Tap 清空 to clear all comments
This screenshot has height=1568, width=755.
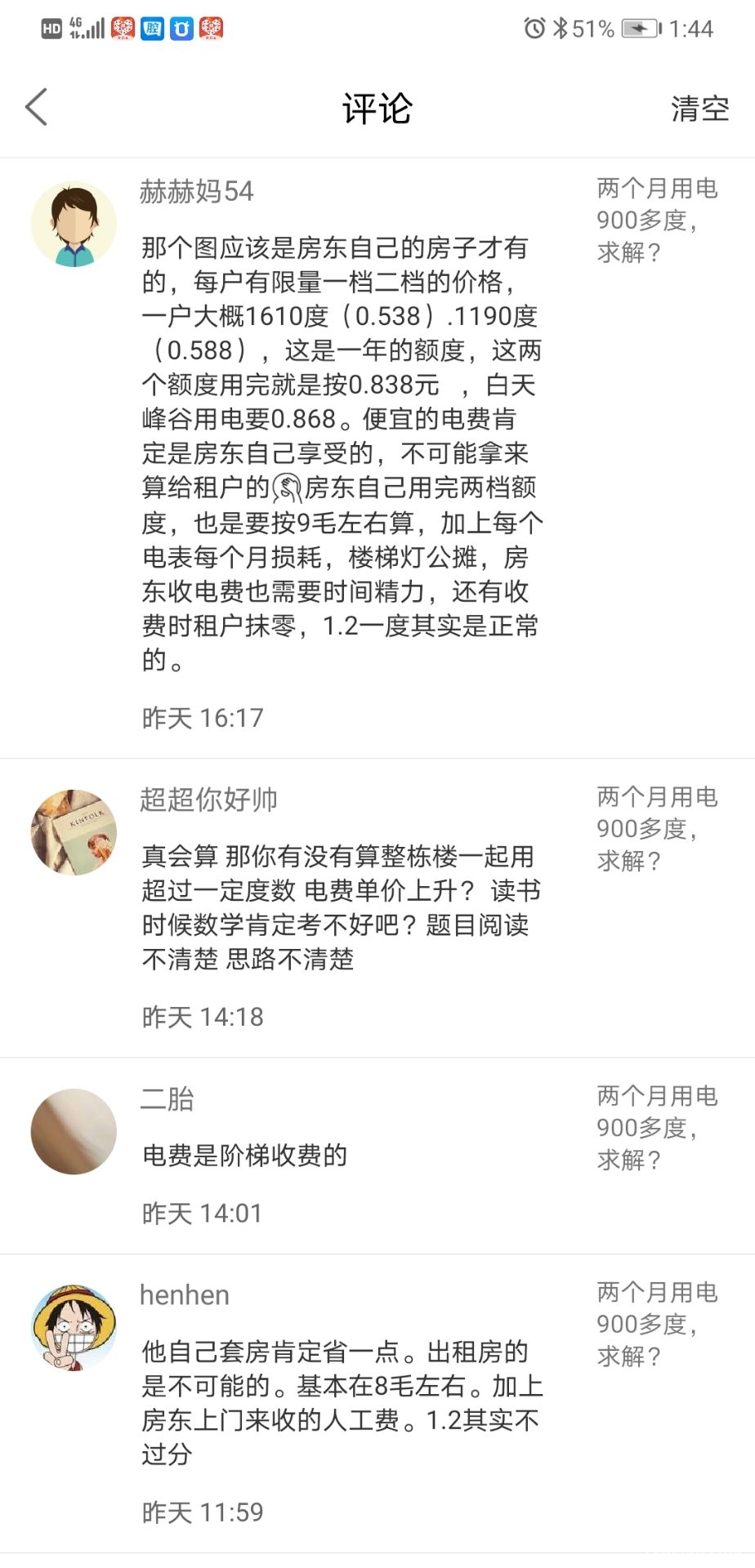coord(699,109)
